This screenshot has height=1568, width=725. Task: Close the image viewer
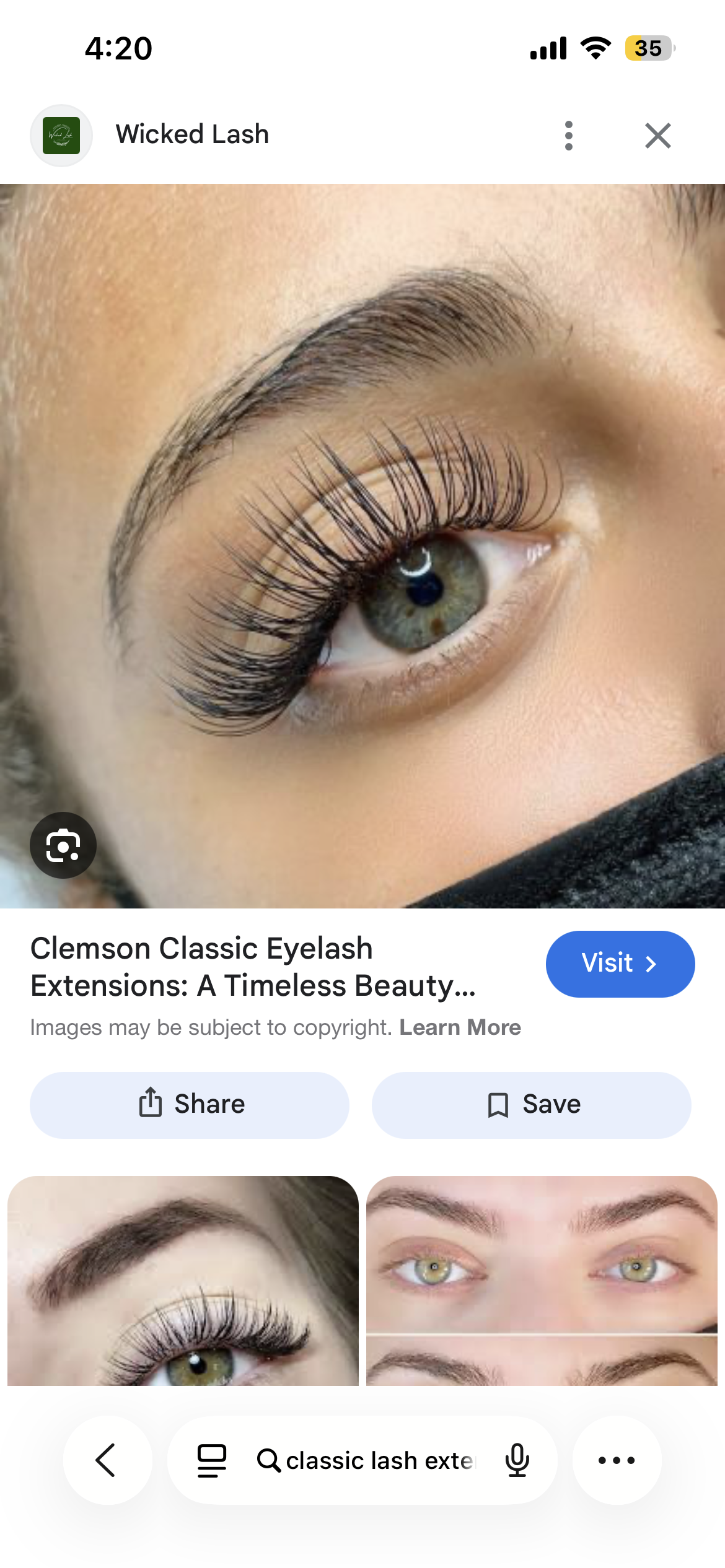(657, 136)
